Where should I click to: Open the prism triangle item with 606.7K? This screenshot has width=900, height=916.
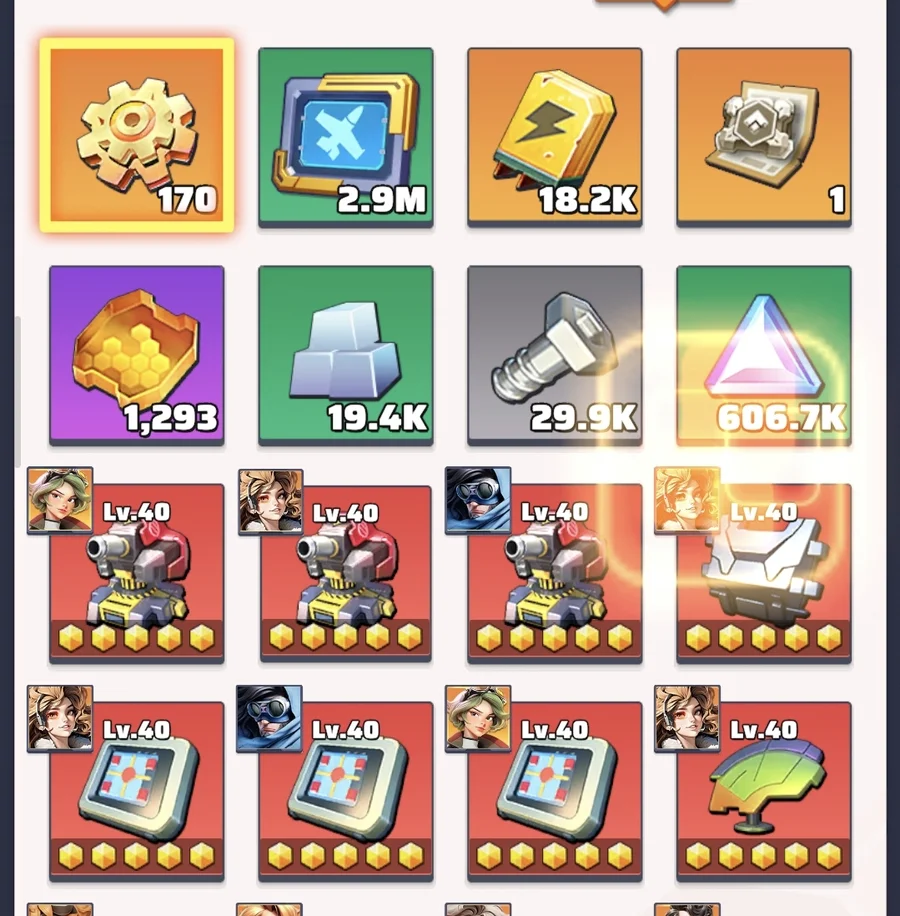(764, 355)
